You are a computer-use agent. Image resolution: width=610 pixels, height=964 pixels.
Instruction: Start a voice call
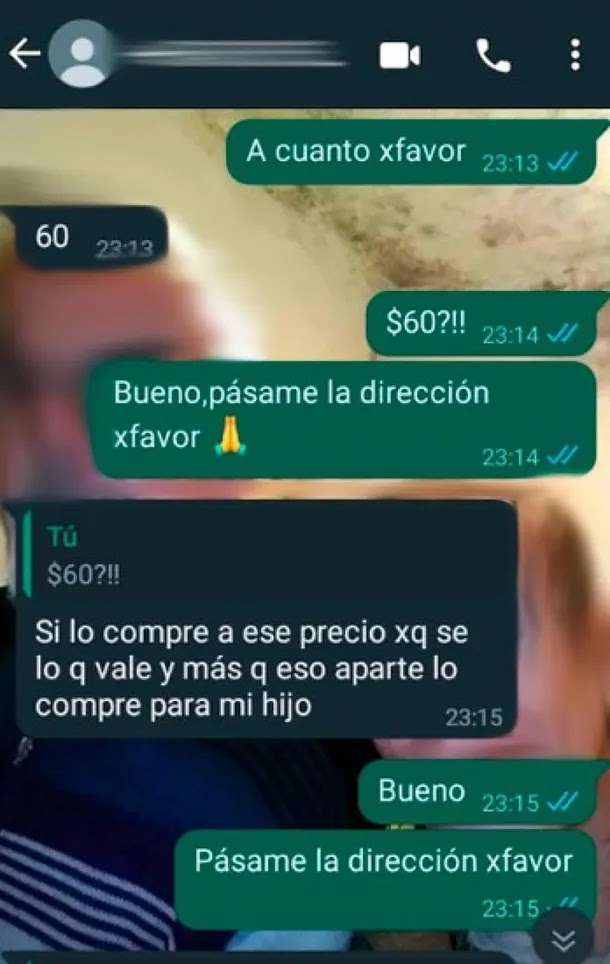[493, 56]
